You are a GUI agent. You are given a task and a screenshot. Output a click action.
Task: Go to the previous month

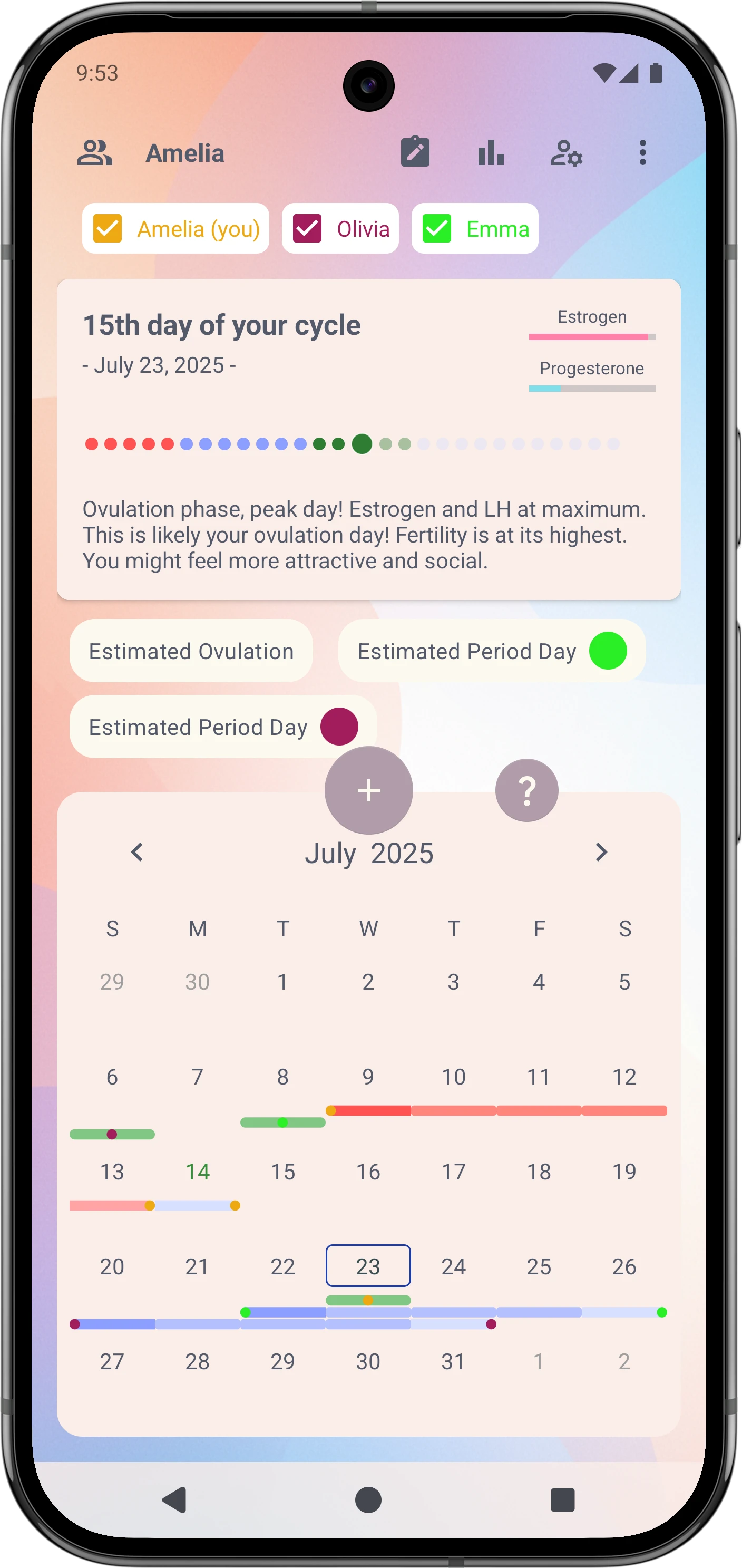(137, 852)
